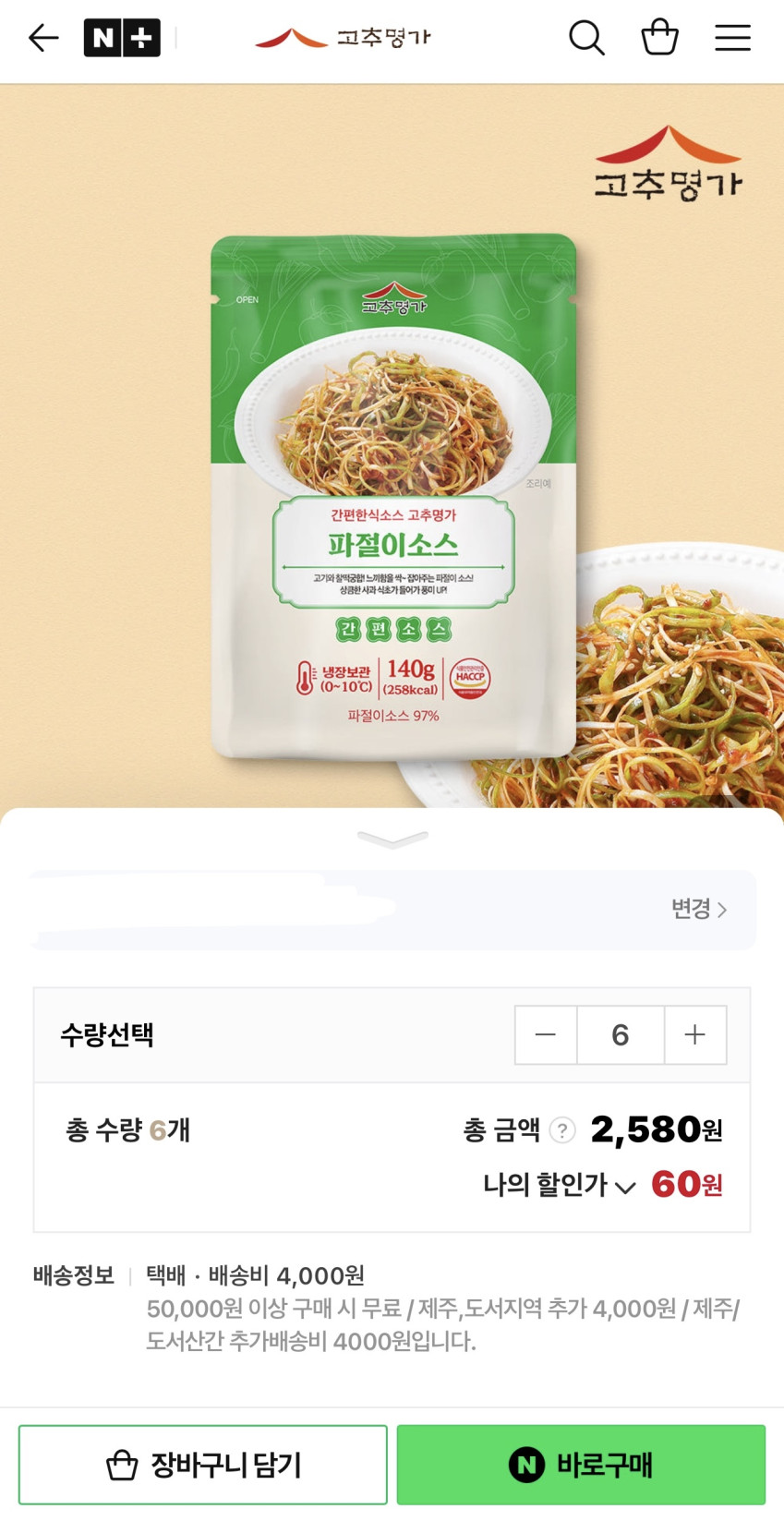Increase quantity with the plus button
The image size is (784, 1533).
(x=694, y=1035)
